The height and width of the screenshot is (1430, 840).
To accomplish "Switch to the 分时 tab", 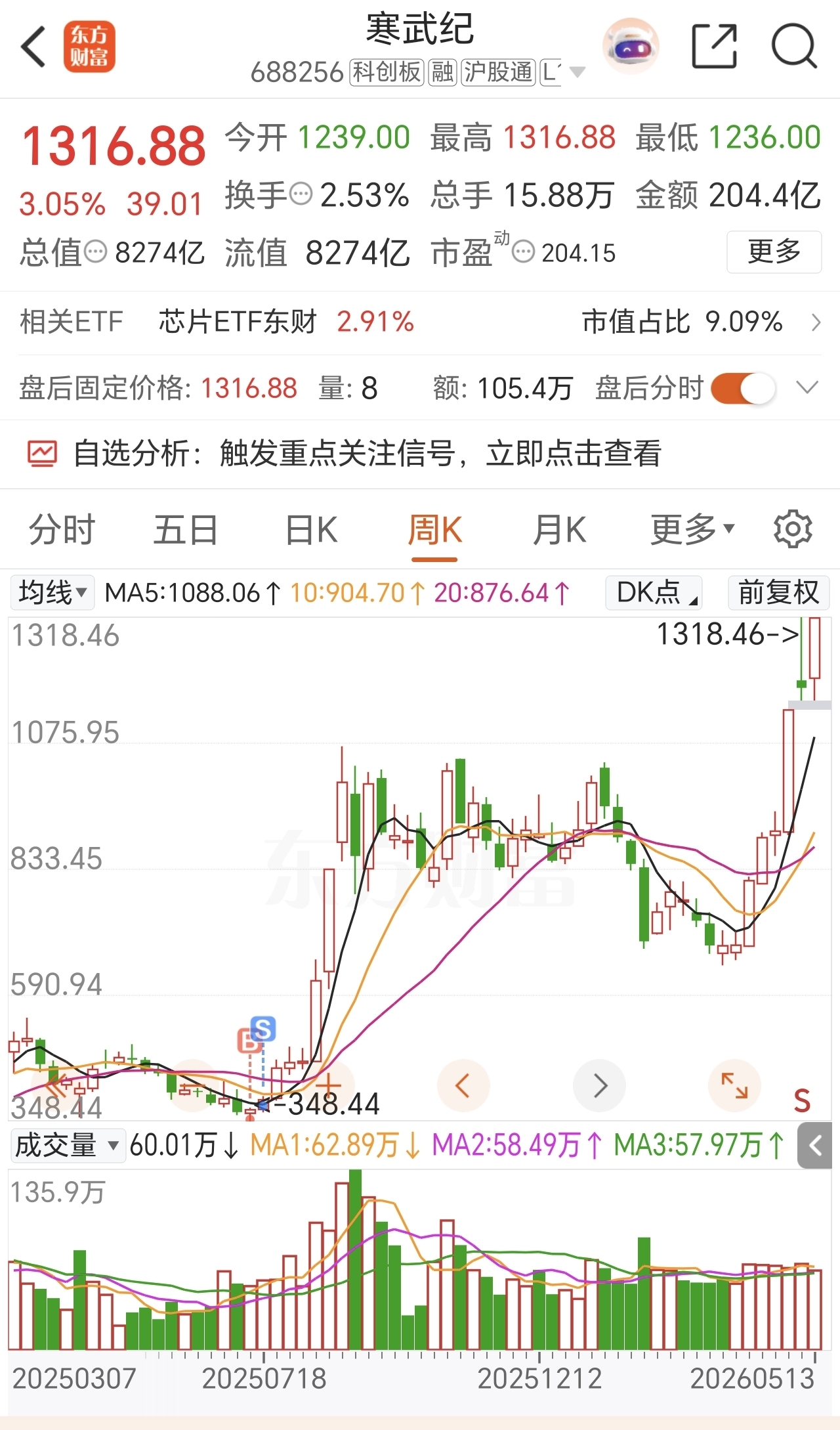I will click(62, 530).
